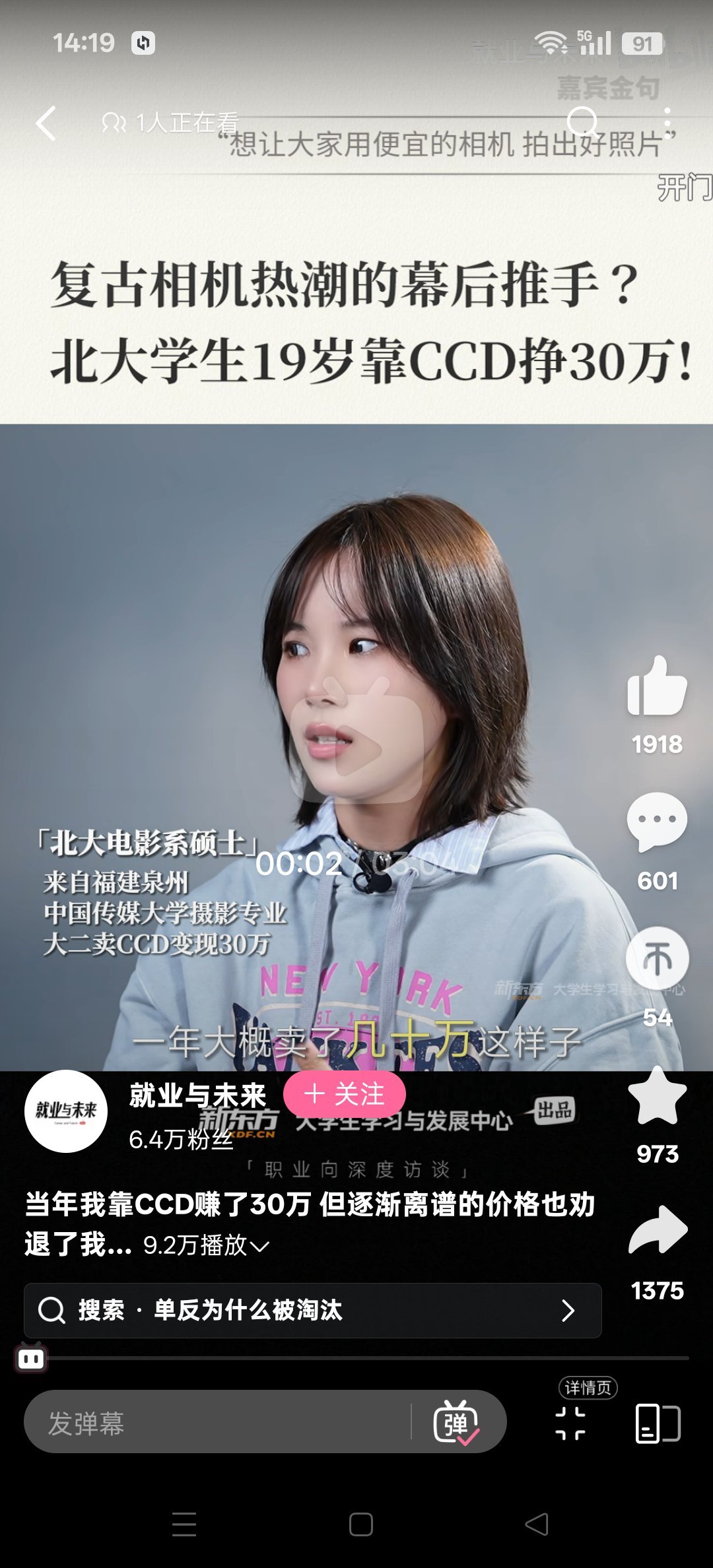Go back using the top-left arrow
713x1568 pixels.
click(x=46, y=123)
